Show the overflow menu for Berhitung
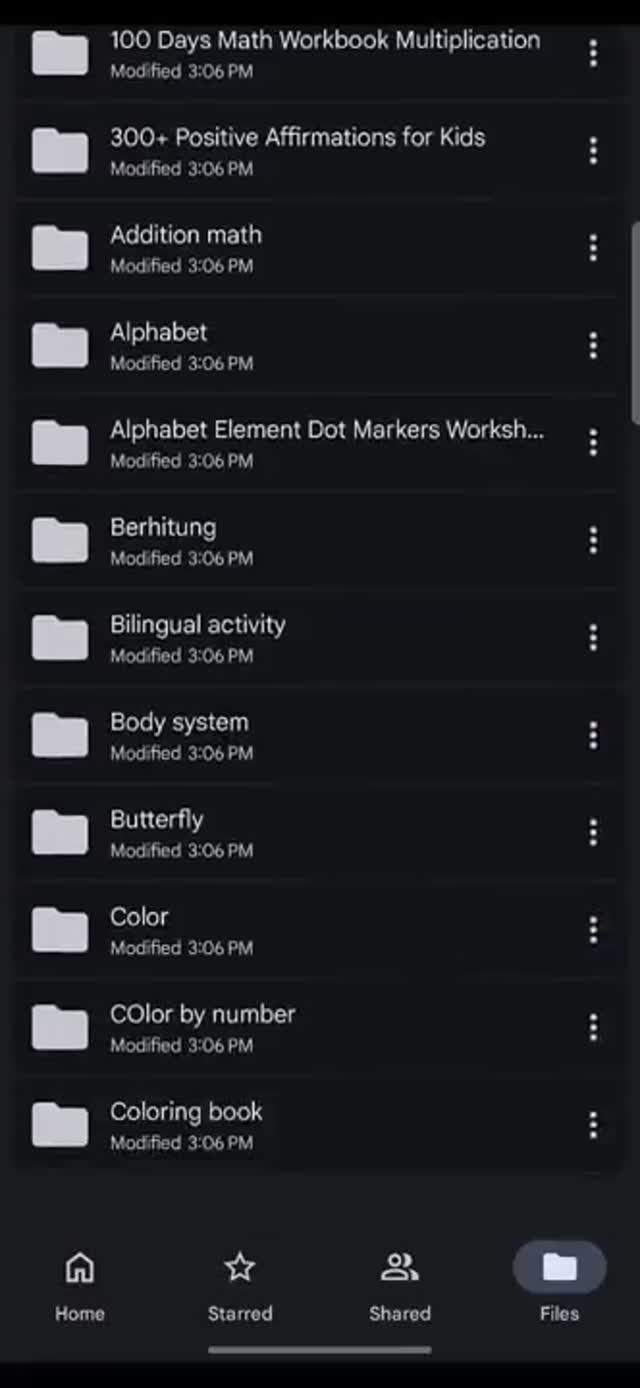 [593, 540]
